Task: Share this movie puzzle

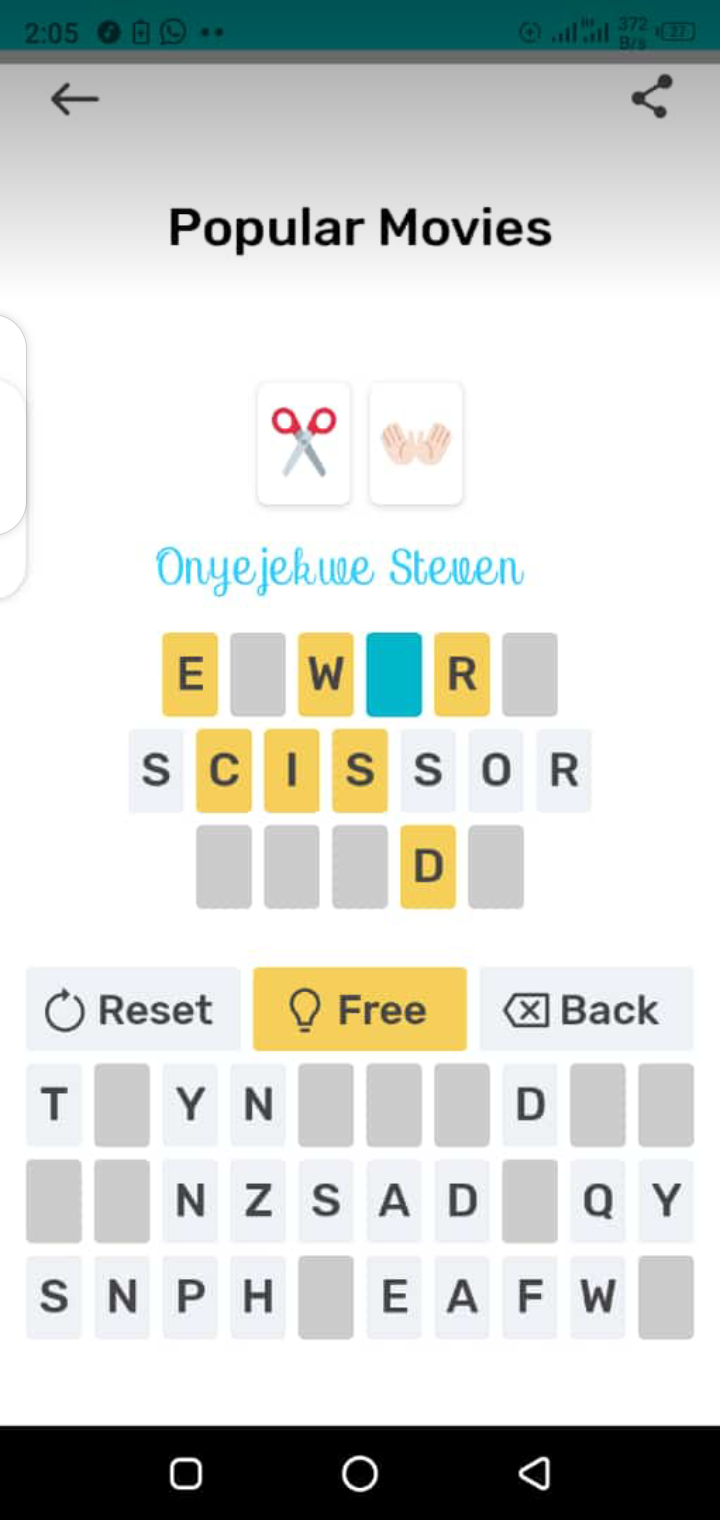Action: click(x=651, y=97)
